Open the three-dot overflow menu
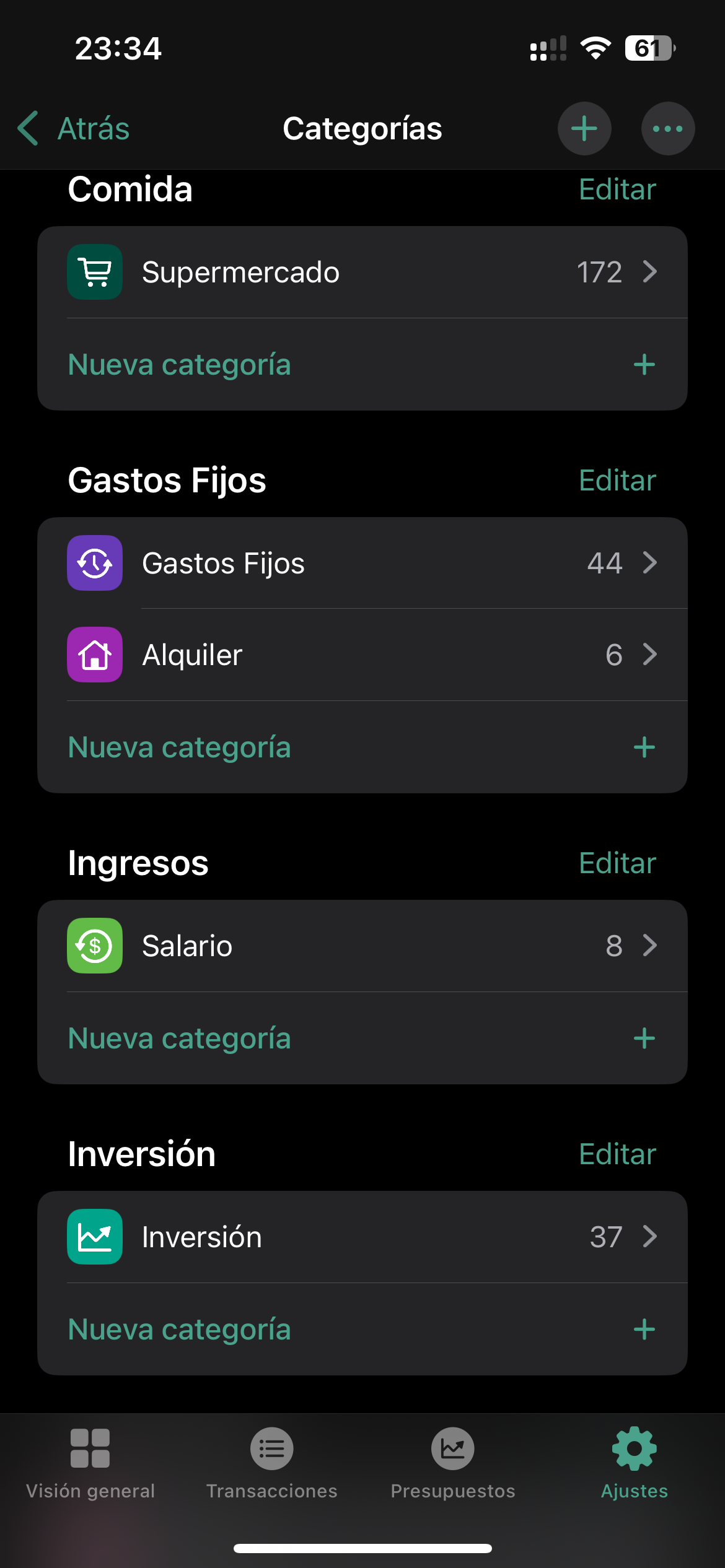Image resolution: width=725 pixels, height=1568 pixels. coord(667,129)
